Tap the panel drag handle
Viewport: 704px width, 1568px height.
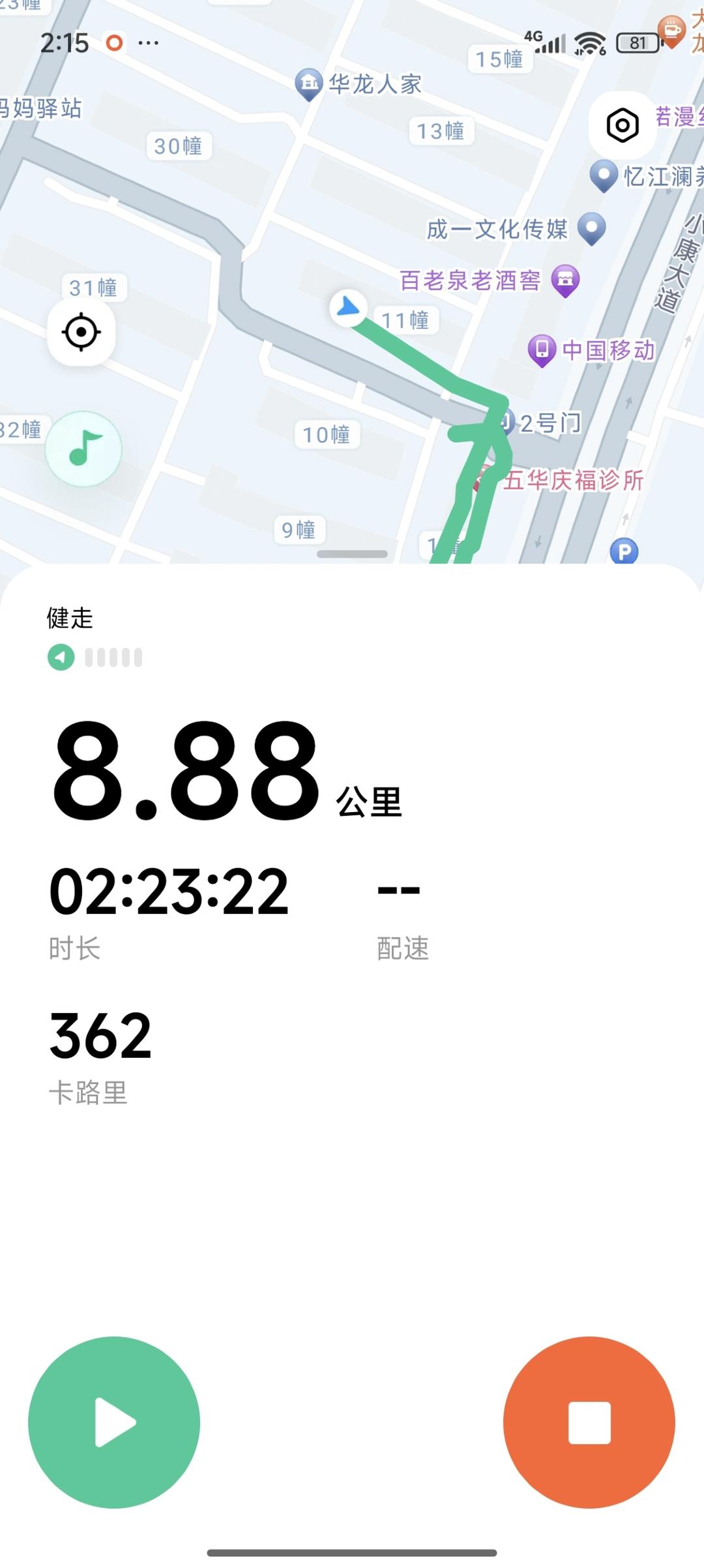(352, 554)
